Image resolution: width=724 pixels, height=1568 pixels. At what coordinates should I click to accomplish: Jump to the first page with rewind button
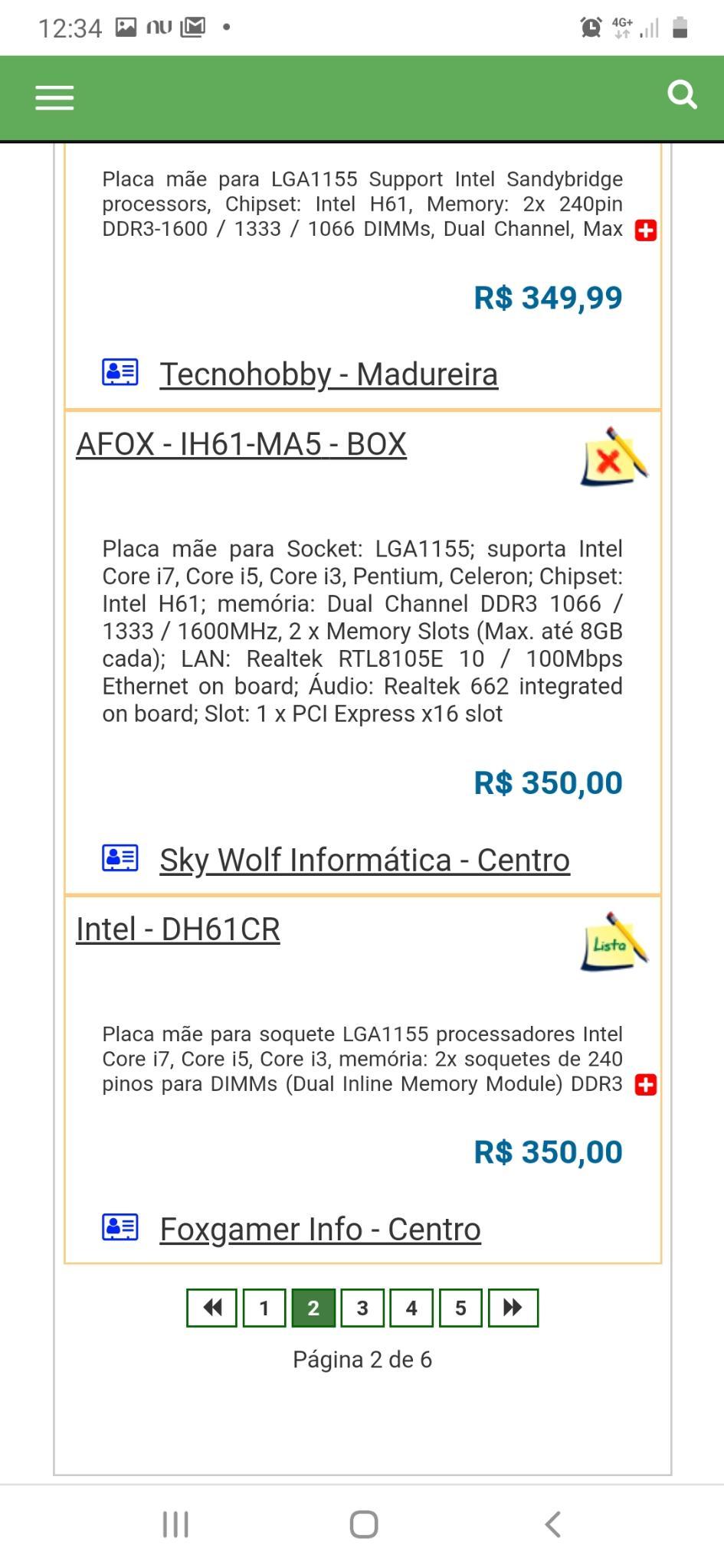click(x=212, y=1308)
